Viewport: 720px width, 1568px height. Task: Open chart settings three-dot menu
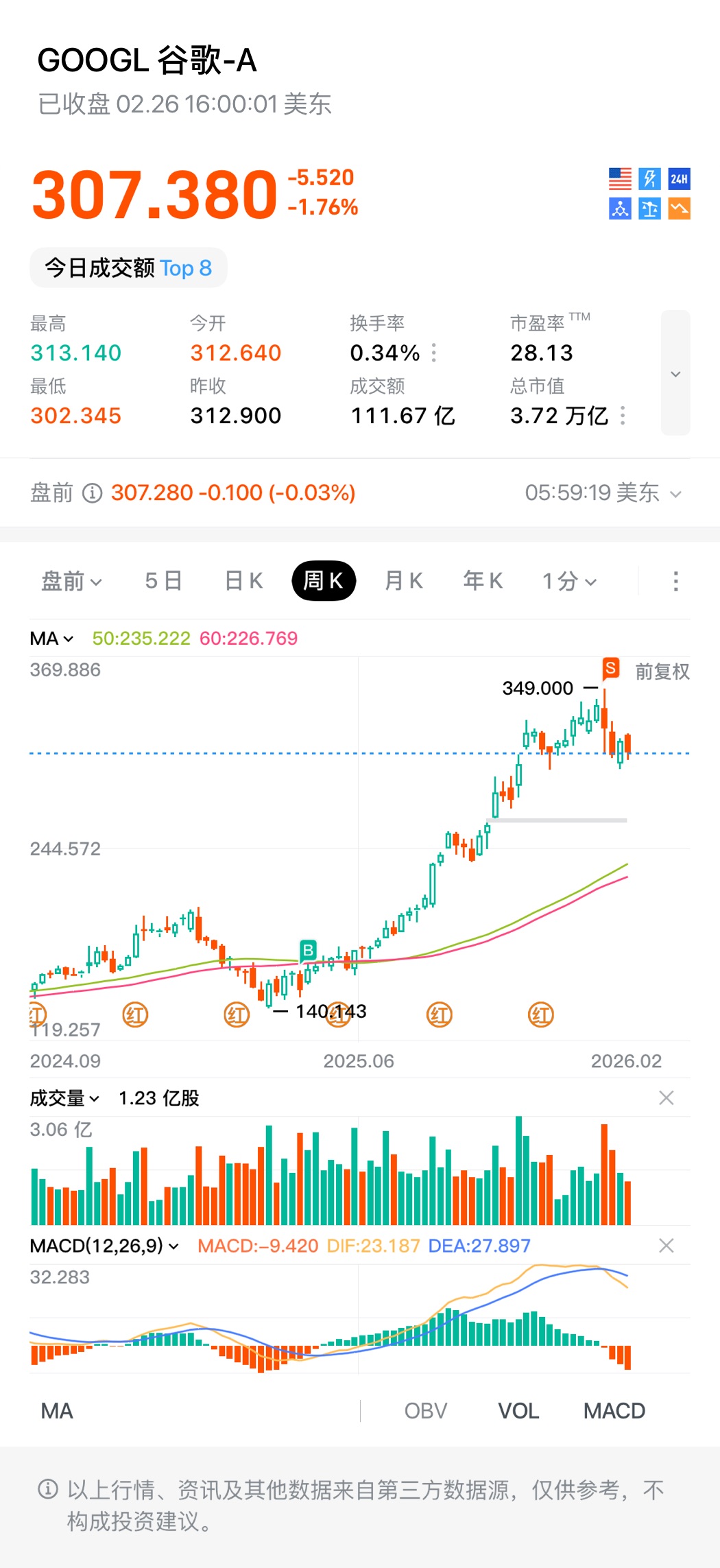675,582
